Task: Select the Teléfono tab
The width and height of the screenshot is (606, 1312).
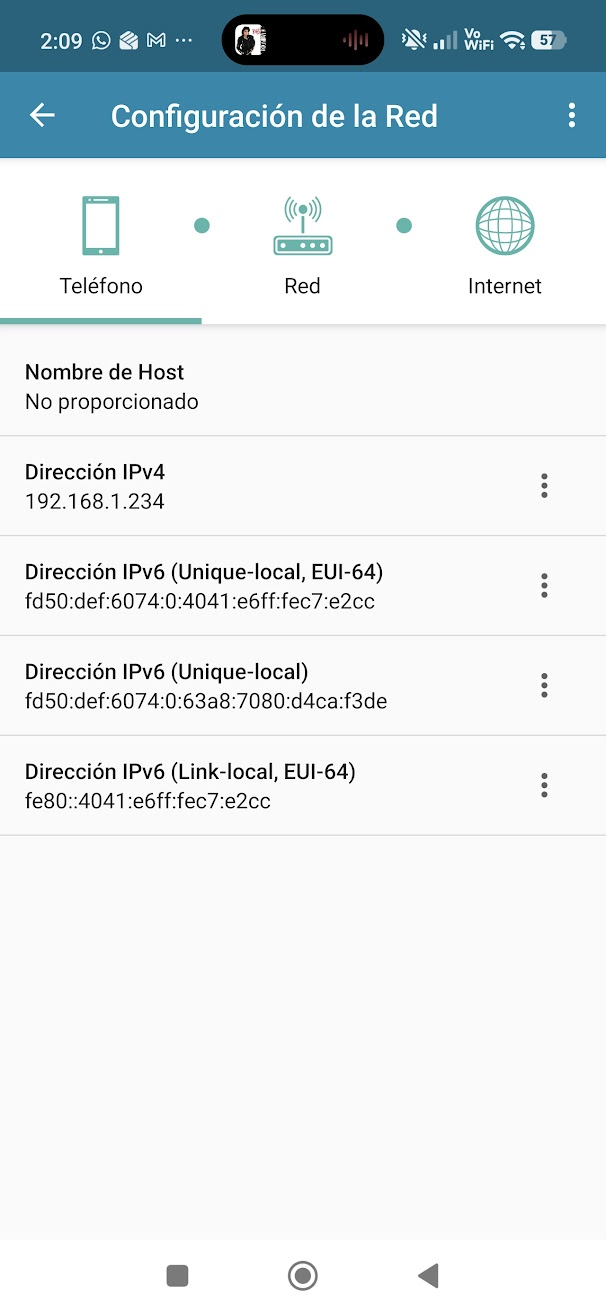Action: [x=101, y=245]
